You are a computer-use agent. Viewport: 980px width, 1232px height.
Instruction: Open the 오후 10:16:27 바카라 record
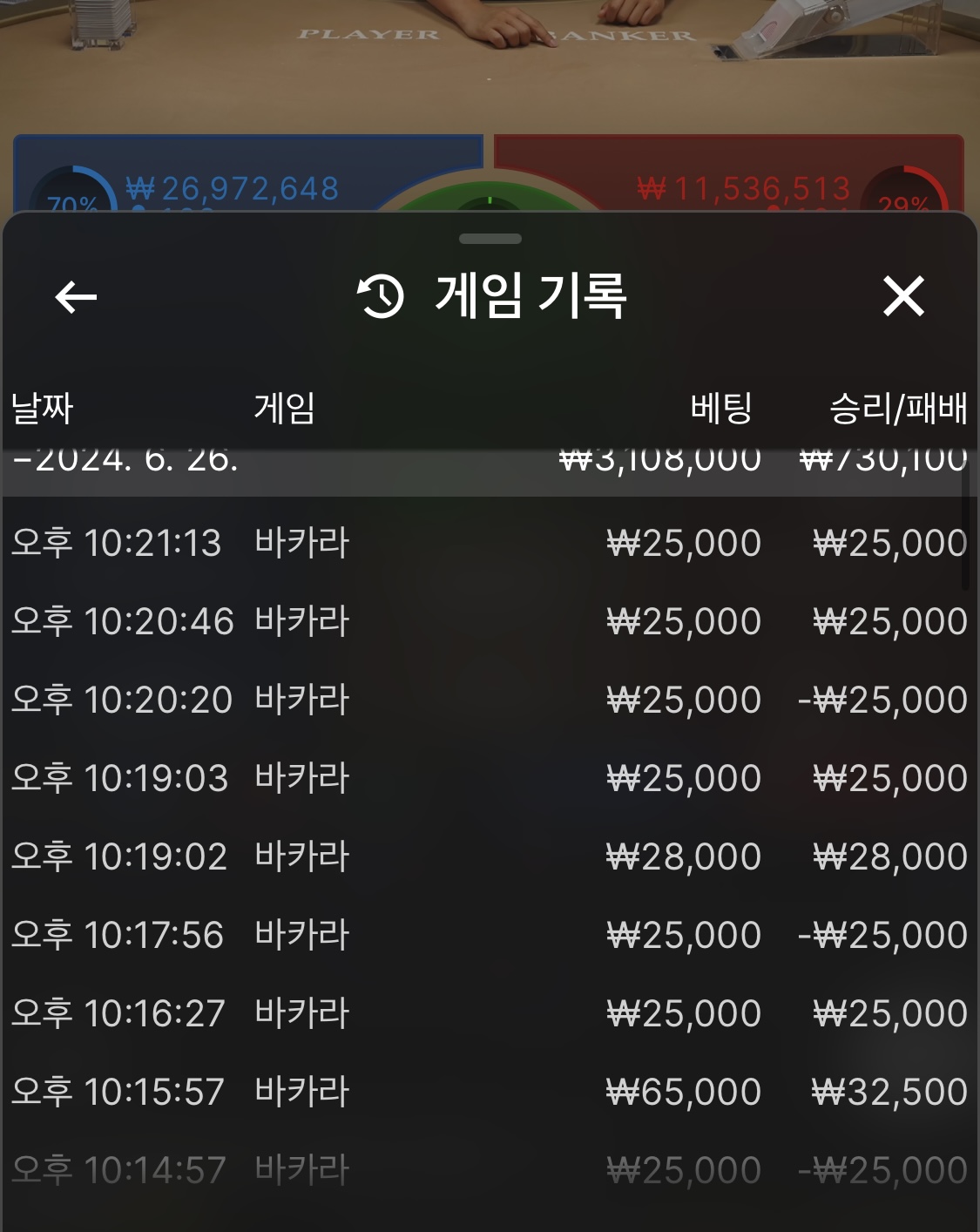click(x=490, y=1014)
